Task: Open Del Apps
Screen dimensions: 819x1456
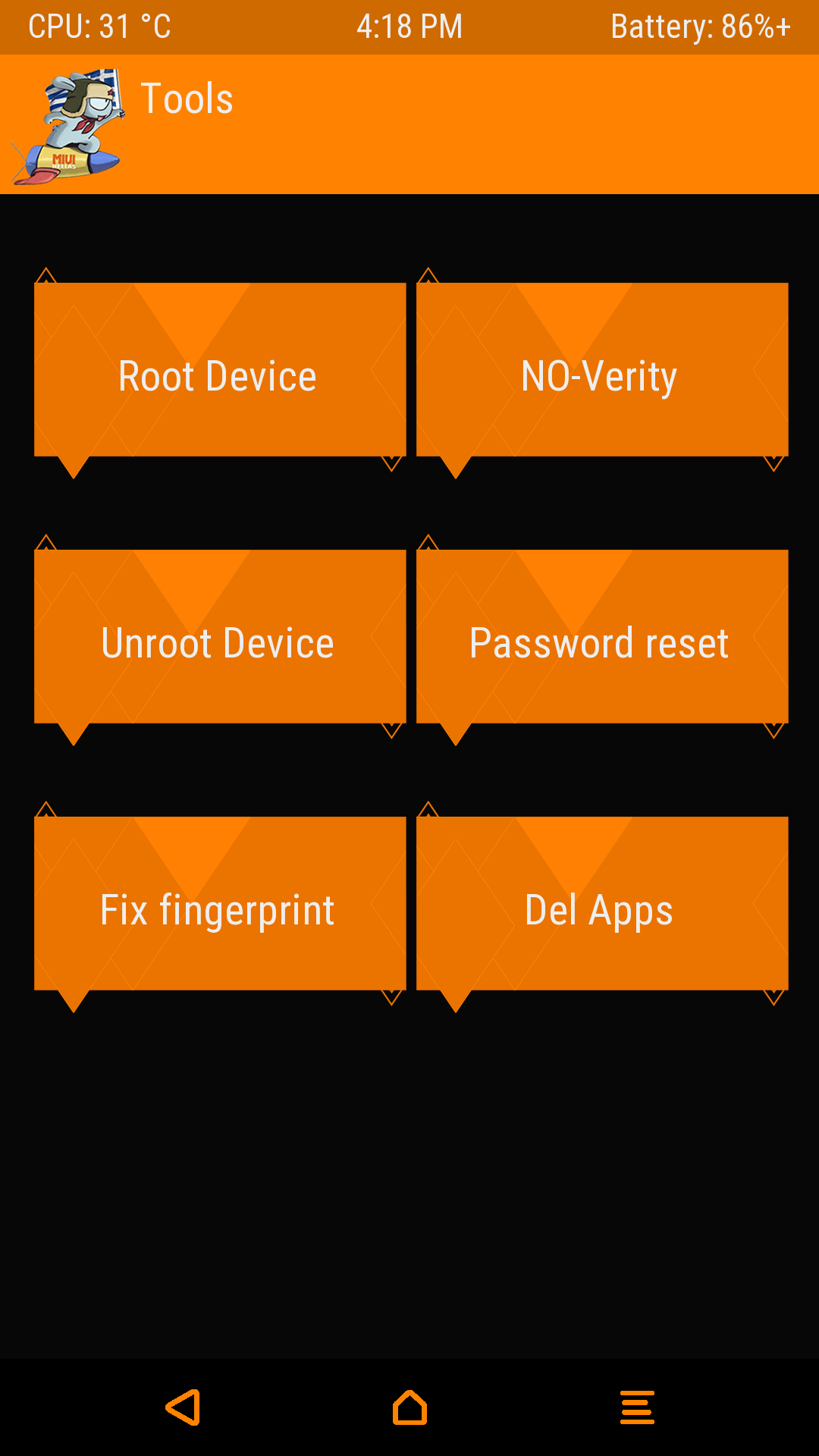Action: tap(602, 905)
